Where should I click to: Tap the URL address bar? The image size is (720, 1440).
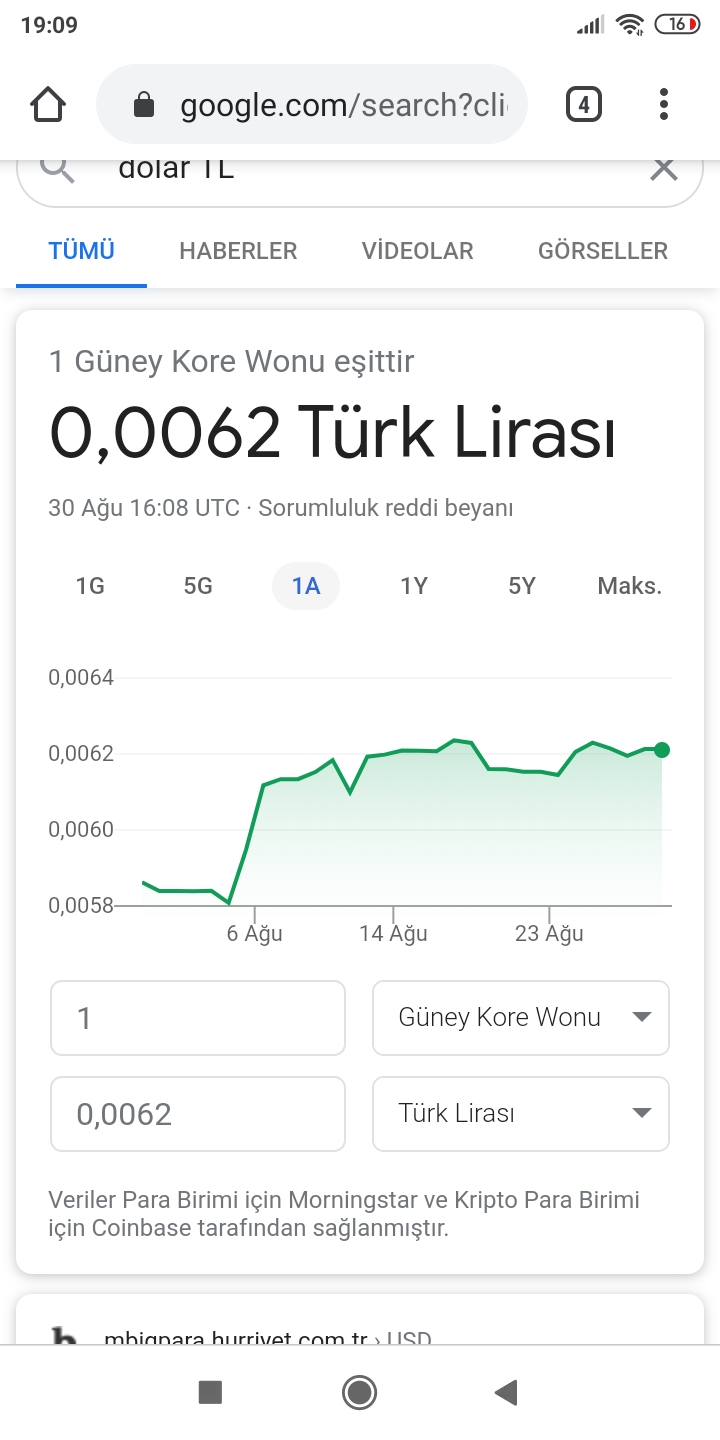[x=330, y=104]
